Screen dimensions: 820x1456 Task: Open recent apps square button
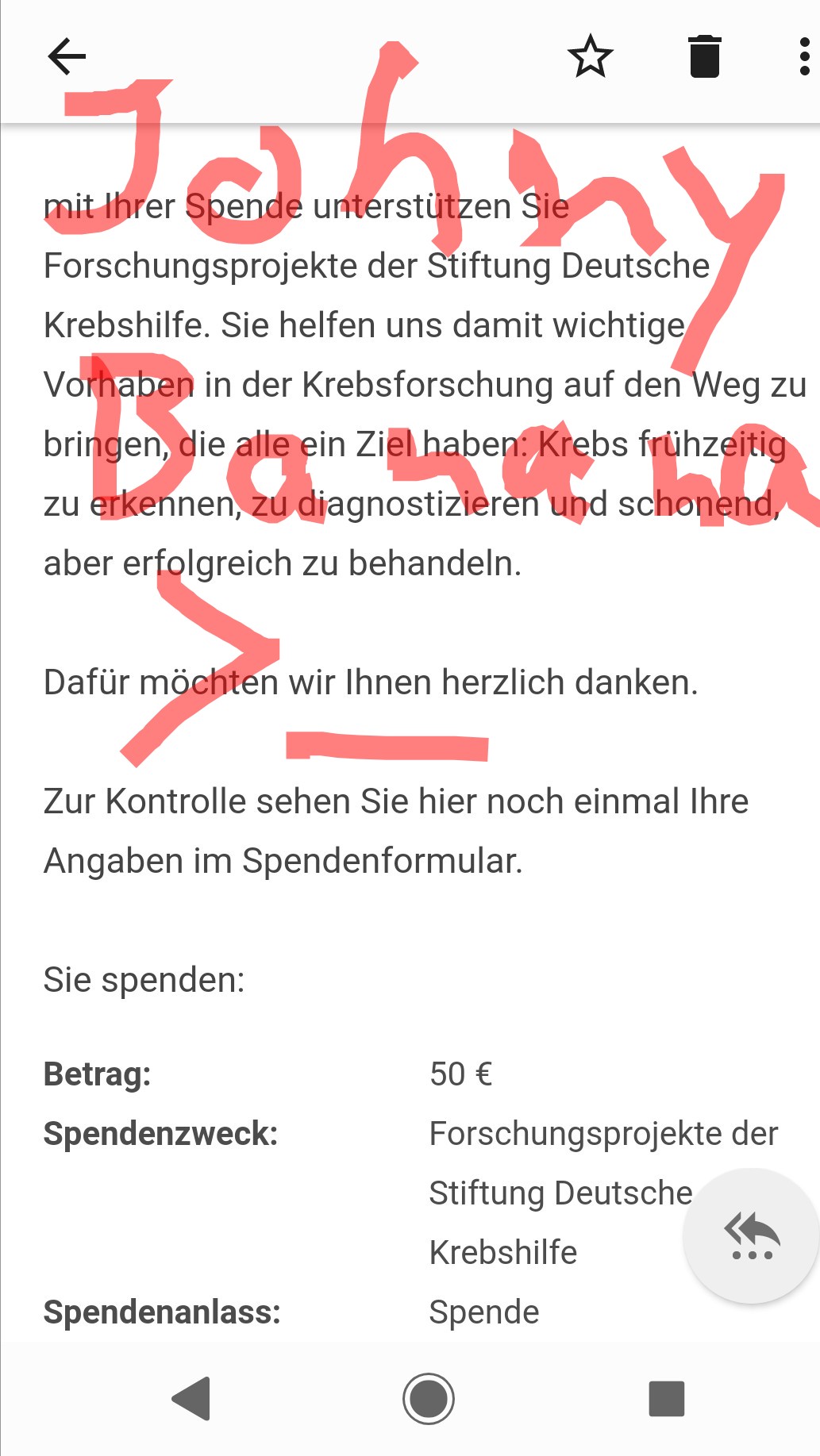[667, 1398]
